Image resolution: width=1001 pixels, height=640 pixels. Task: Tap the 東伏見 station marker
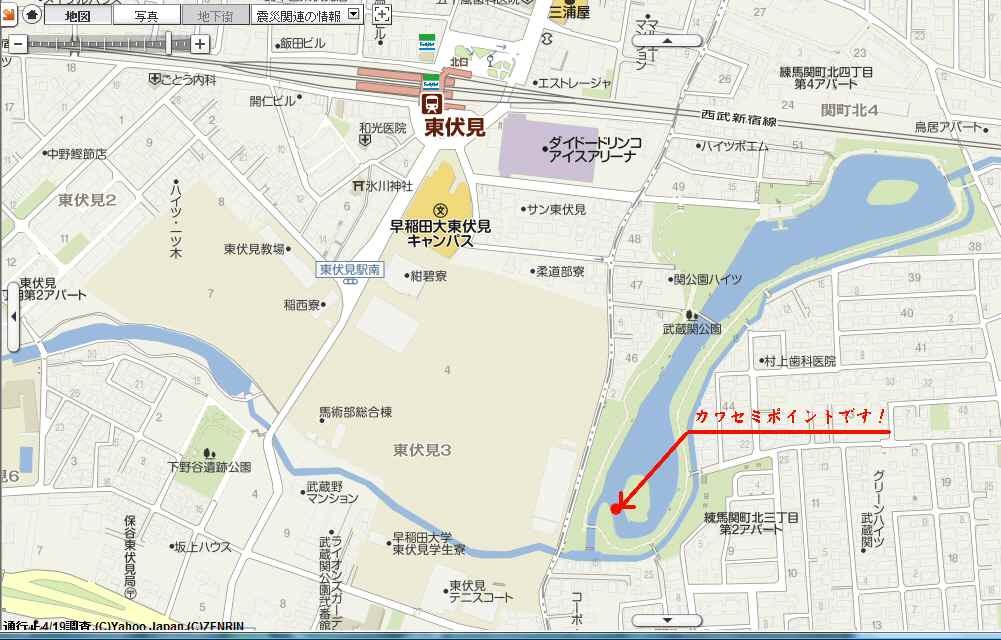coord(431,103)
